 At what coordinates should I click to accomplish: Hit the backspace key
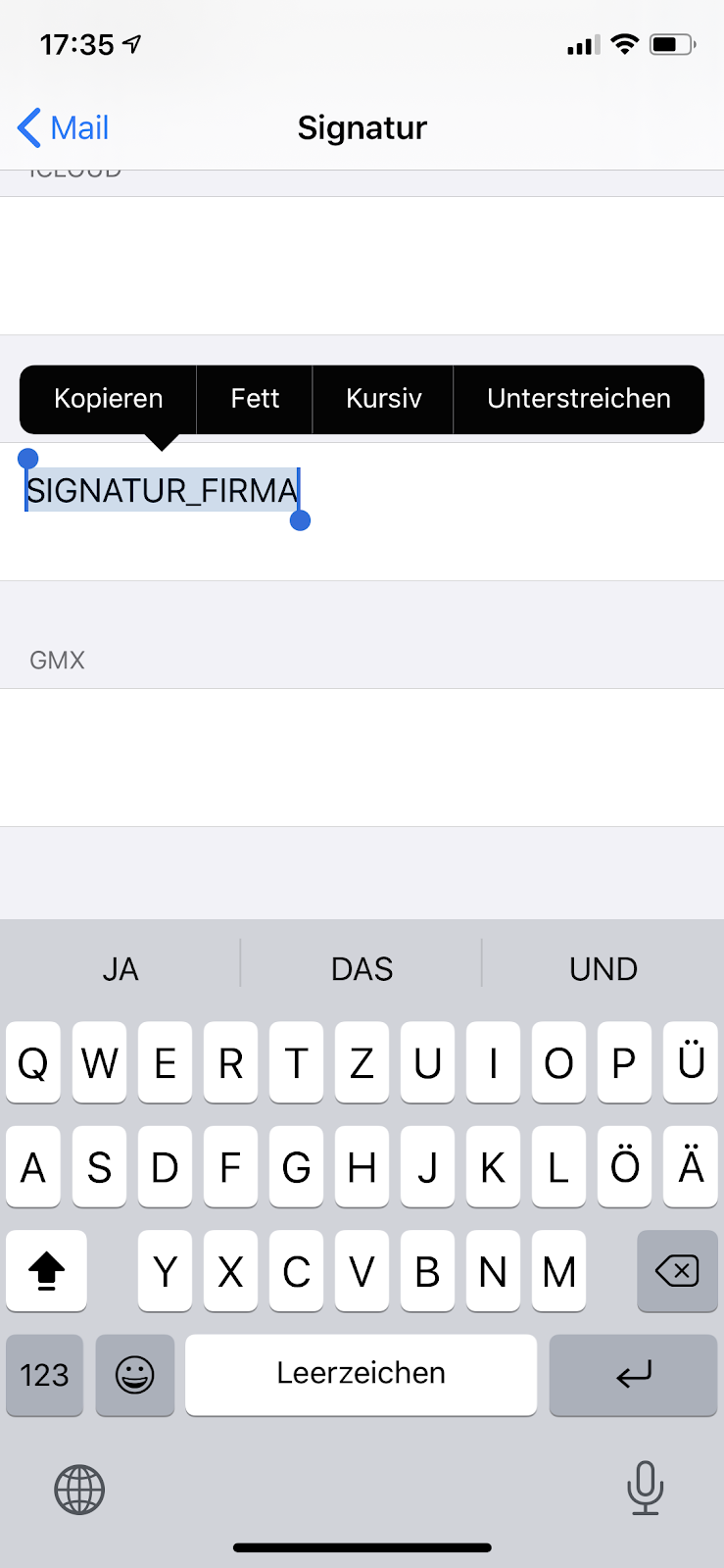[x=676, y=1272]
